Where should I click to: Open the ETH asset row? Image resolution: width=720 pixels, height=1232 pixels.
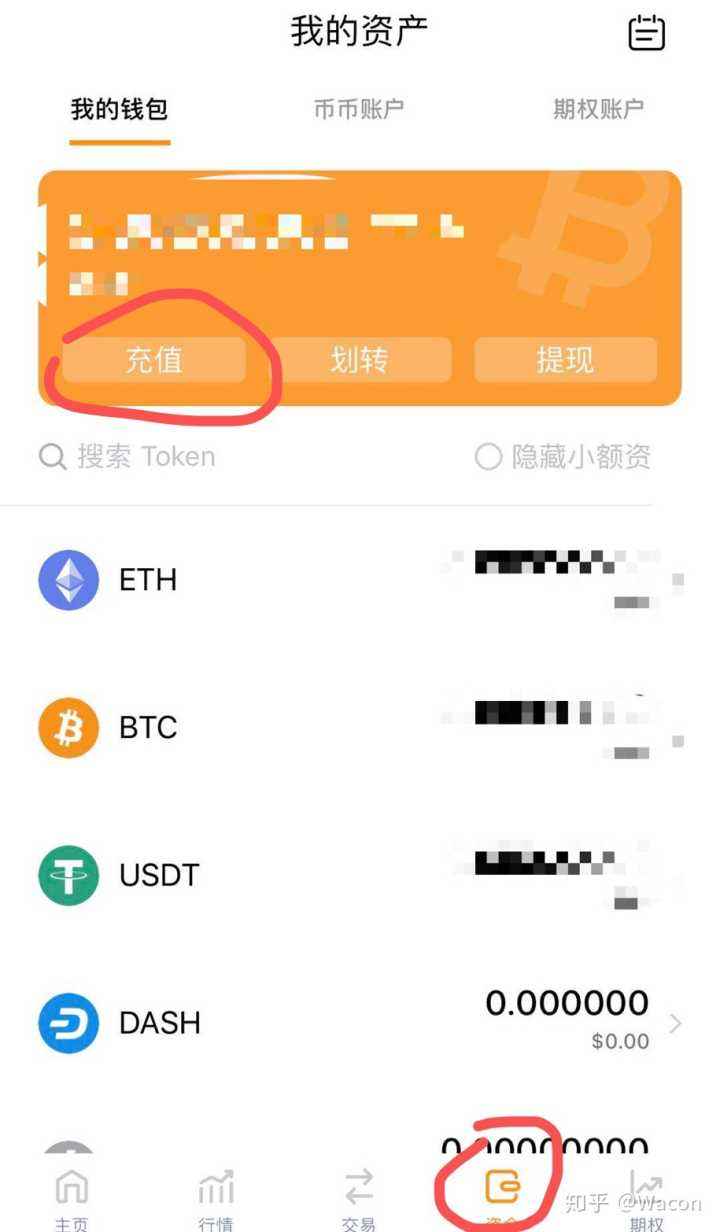(360, 580)
